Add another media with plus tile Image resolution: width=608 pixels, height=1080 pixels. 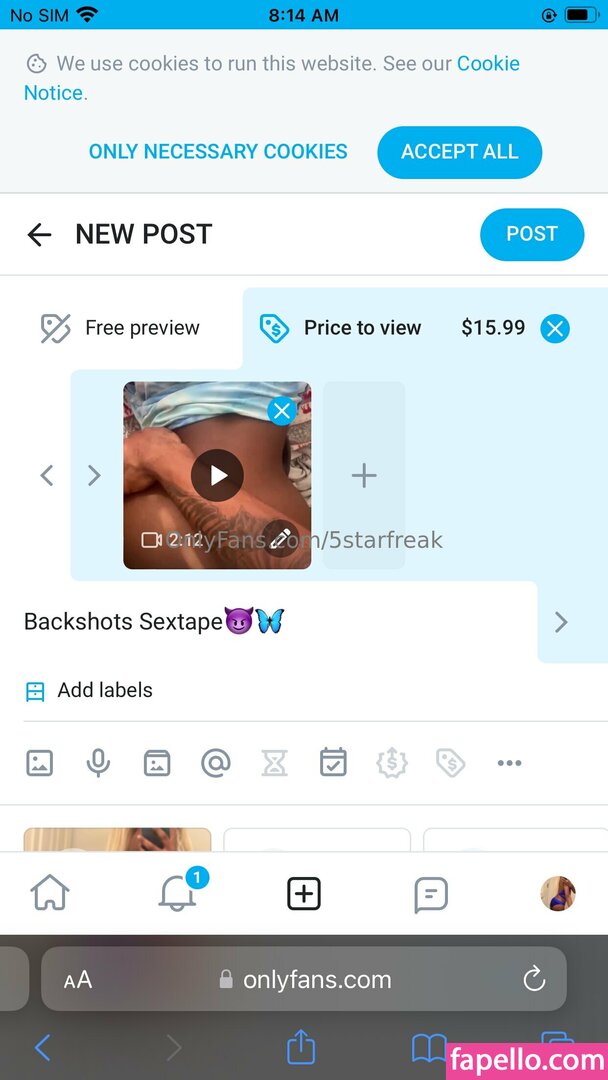tap(364, 476)
